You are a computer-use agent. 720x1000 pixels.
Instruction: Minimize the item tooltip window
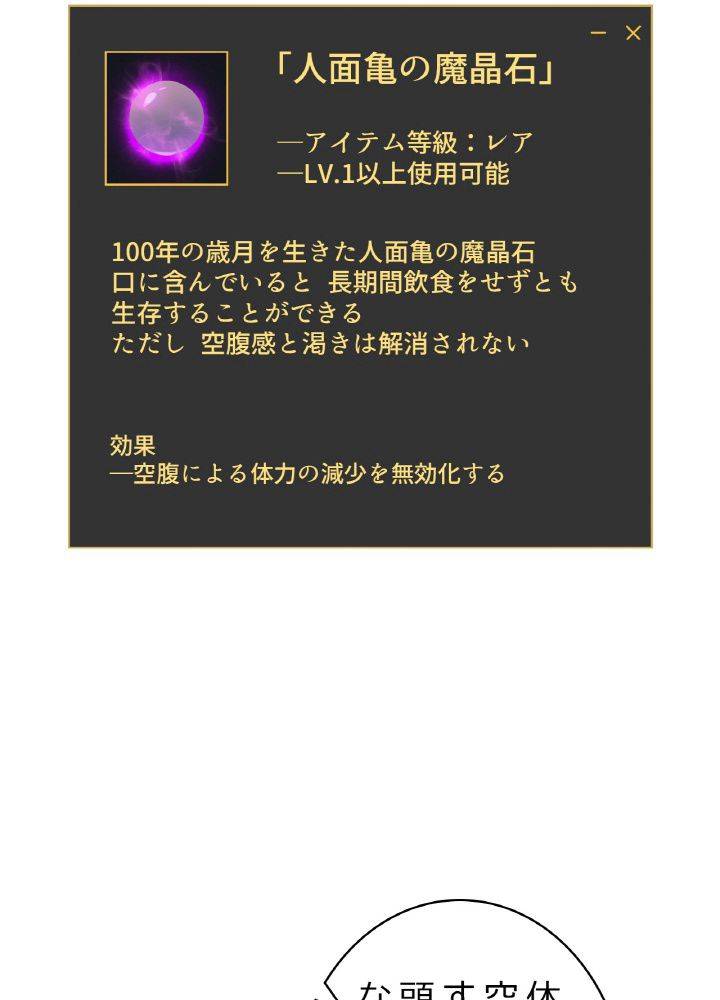(600, 32)
